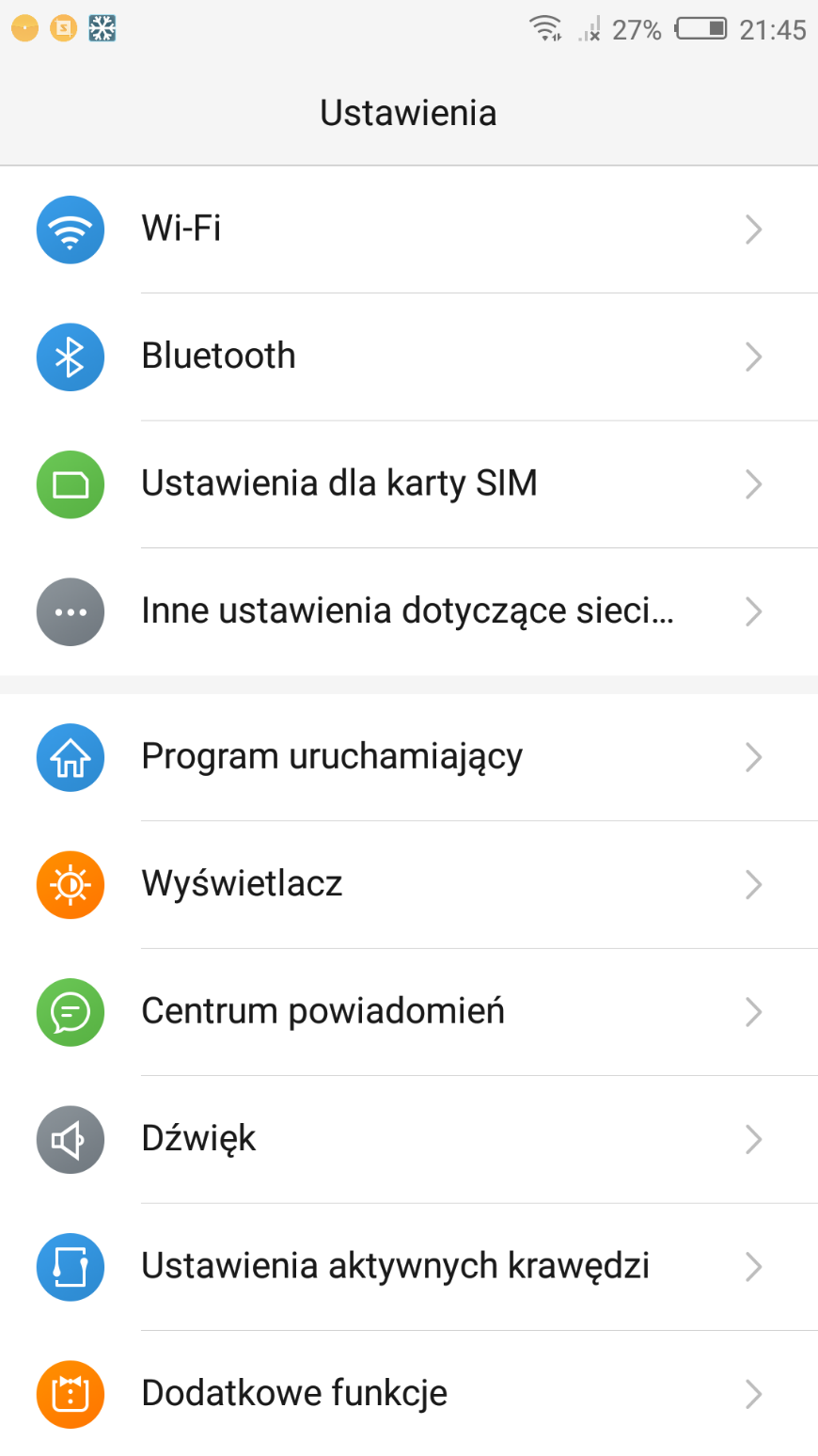Screen dimensions: 818x1456
Task: Open Wyświetlacz display settings
Action: pyautogui.click(x=409, y=884)
